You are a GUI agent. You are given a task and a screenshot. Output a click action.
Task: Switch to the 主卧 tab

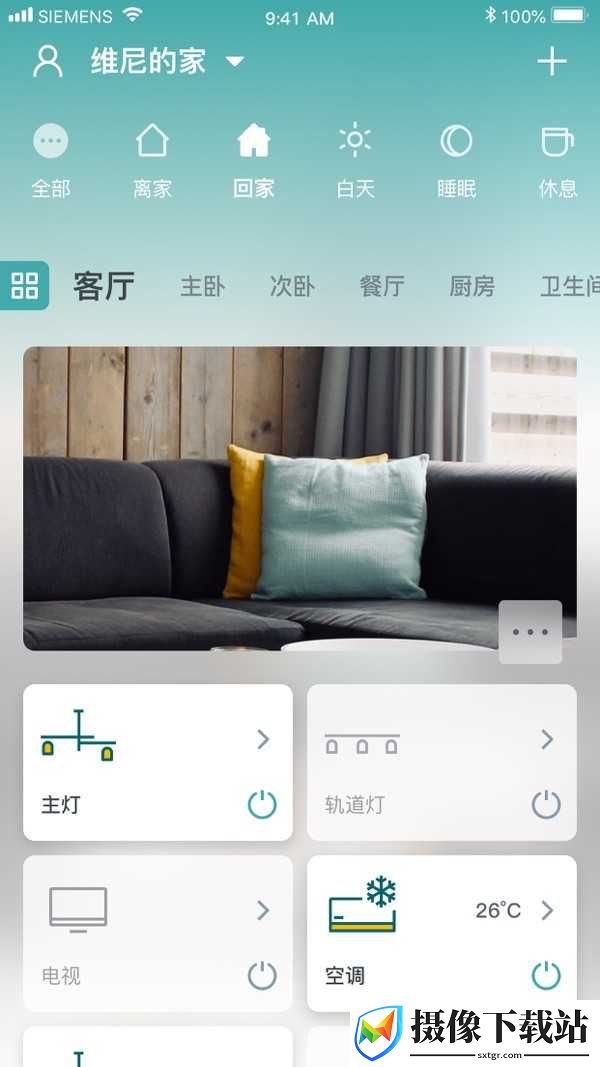point(203,286)
